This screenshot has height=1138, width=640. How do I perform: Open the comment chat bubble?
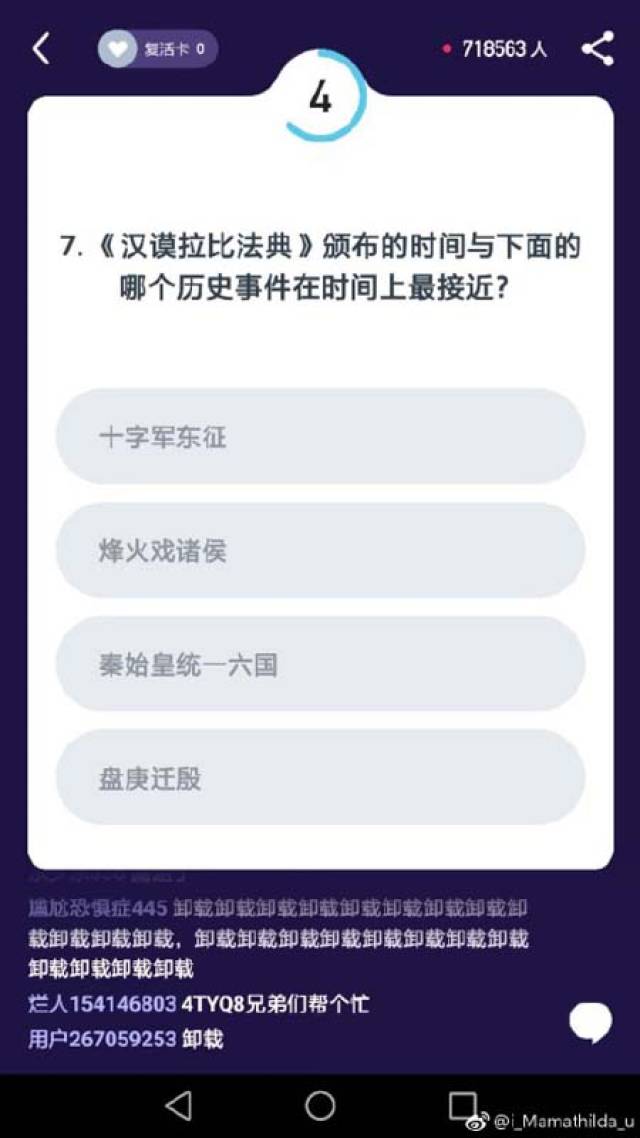(x=590, y=1021)
